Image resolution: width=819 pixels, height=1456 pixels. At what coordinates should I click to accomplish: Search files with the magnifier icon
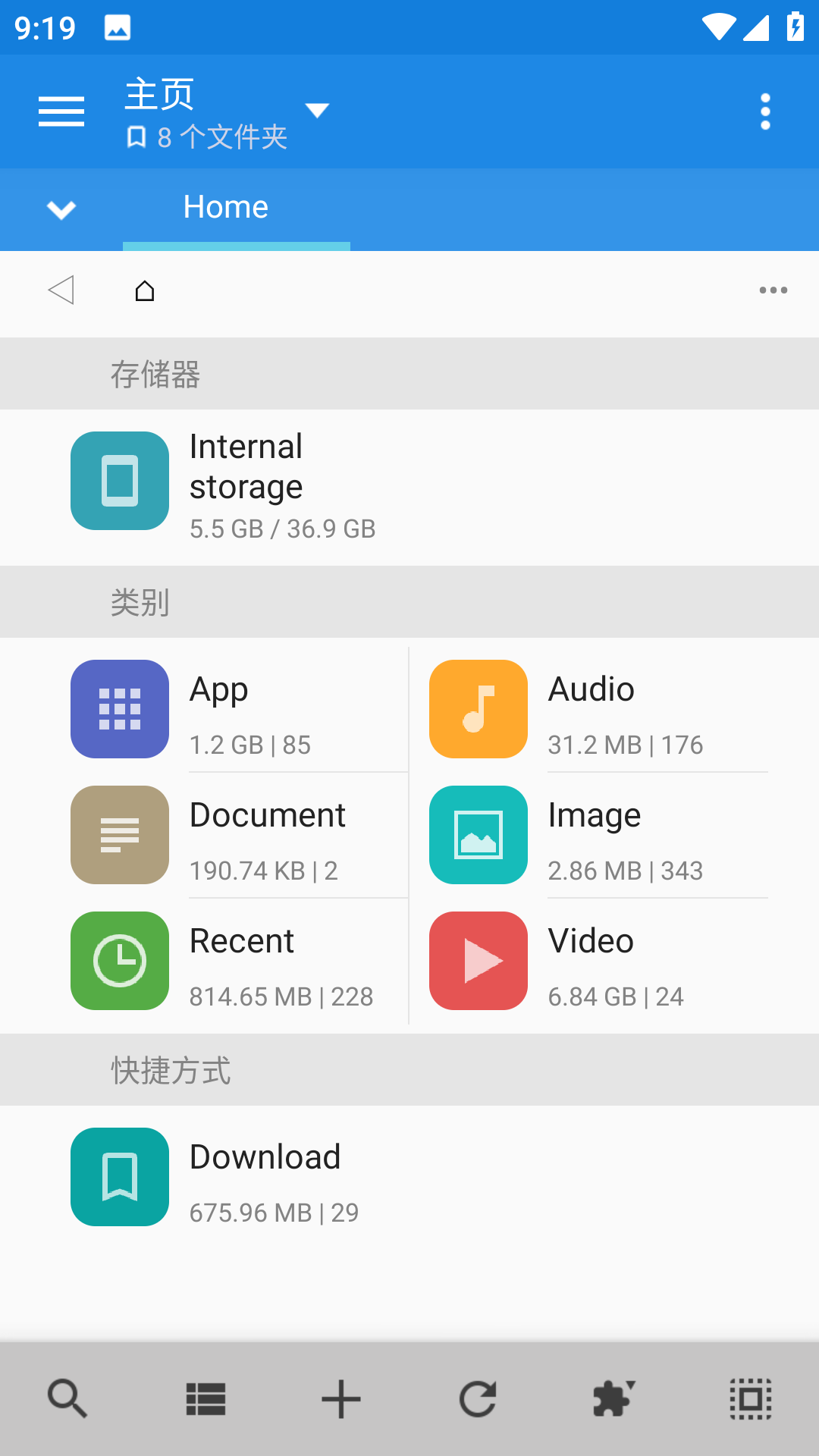pyautogui.click(x=67, y=1399)
